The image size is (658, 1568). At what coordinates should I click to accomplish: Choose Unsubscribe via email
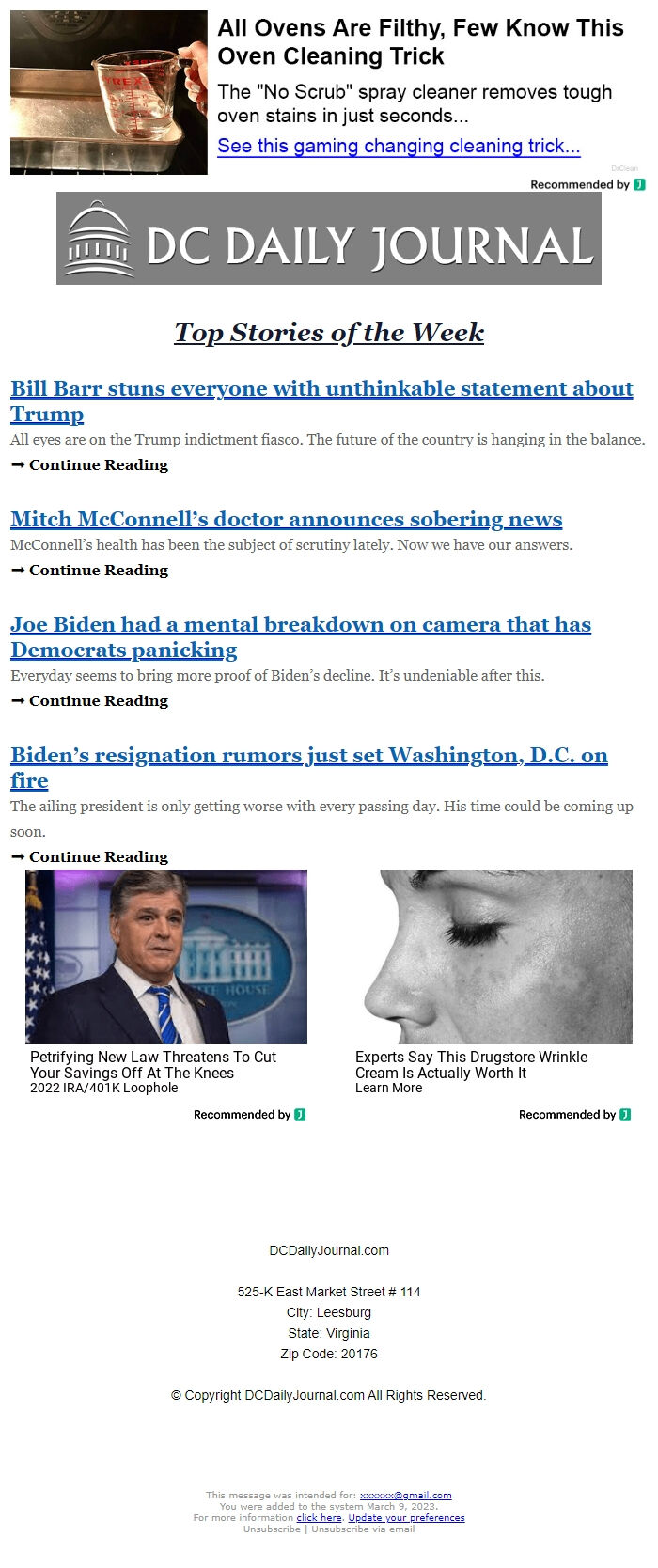[363, 1529]
